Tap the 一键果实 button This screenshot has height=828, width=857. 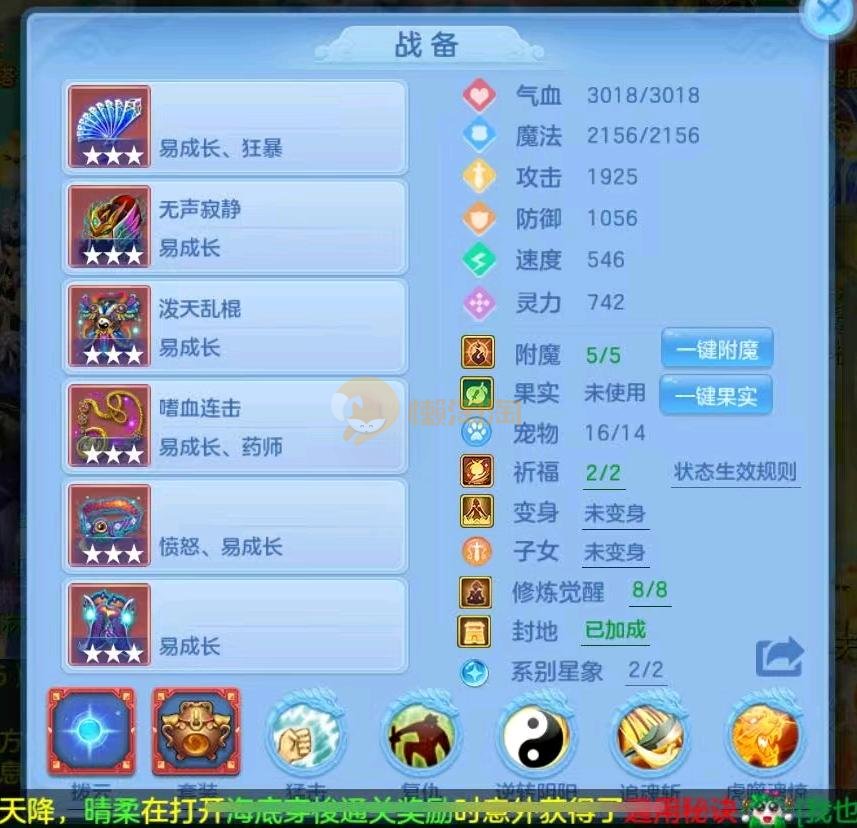pyautogui.click(x=716, y=396)
